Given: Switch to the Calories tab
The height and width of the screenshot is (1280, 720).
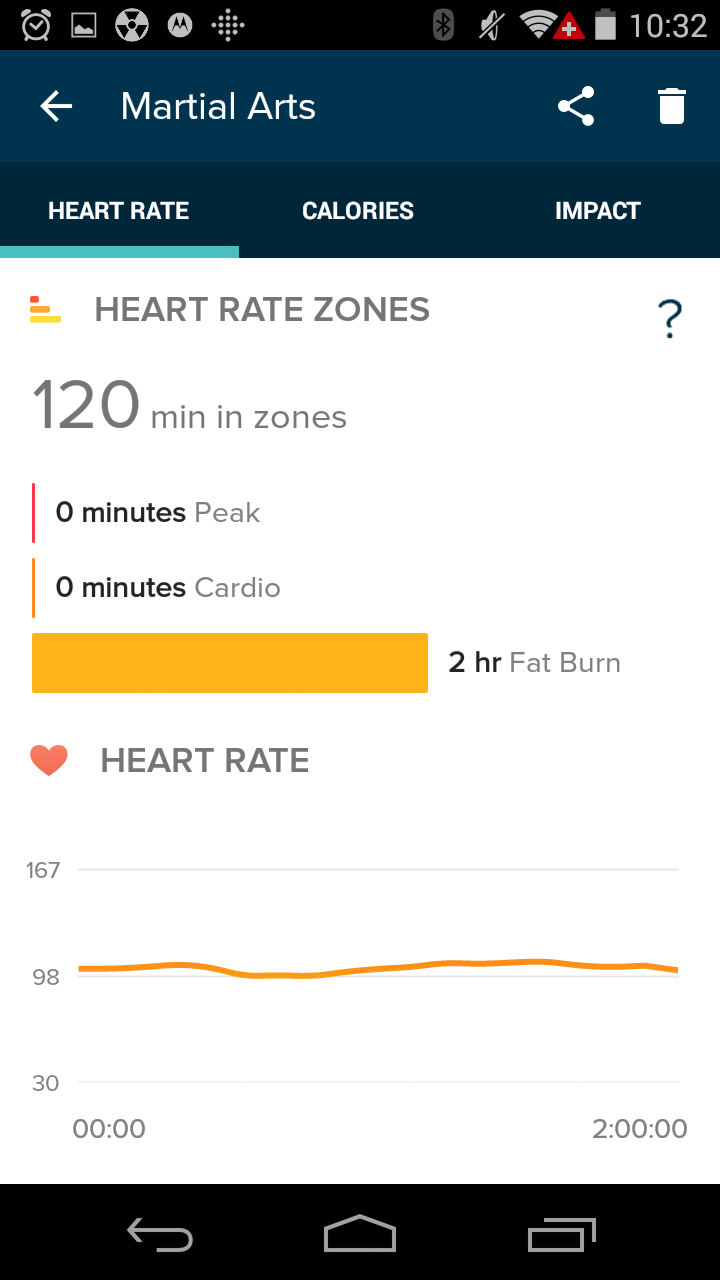Looking at the screenshot, I should click(x=358, y=211).
